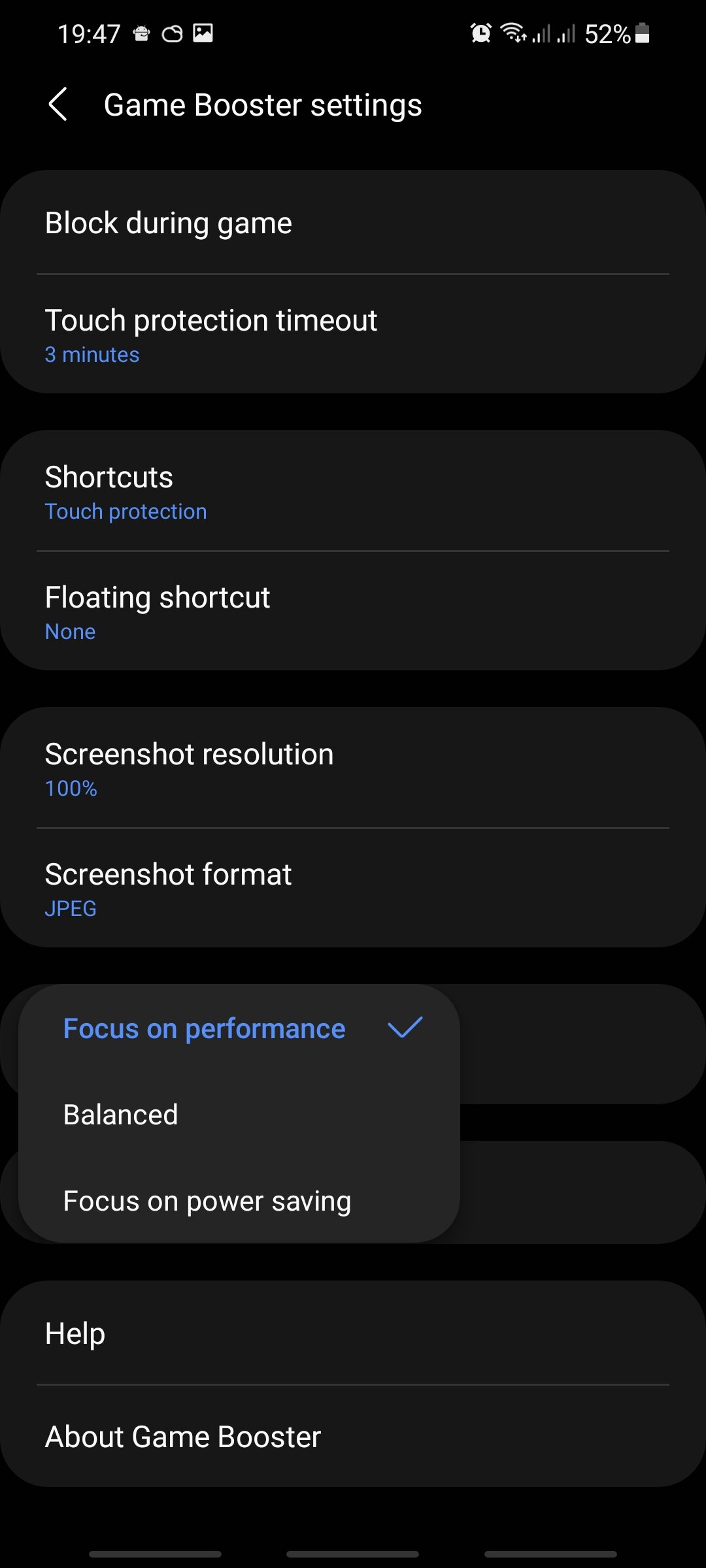Go back from Game Booster settings
Viewport: 706px width, 1568px height.
58,105
